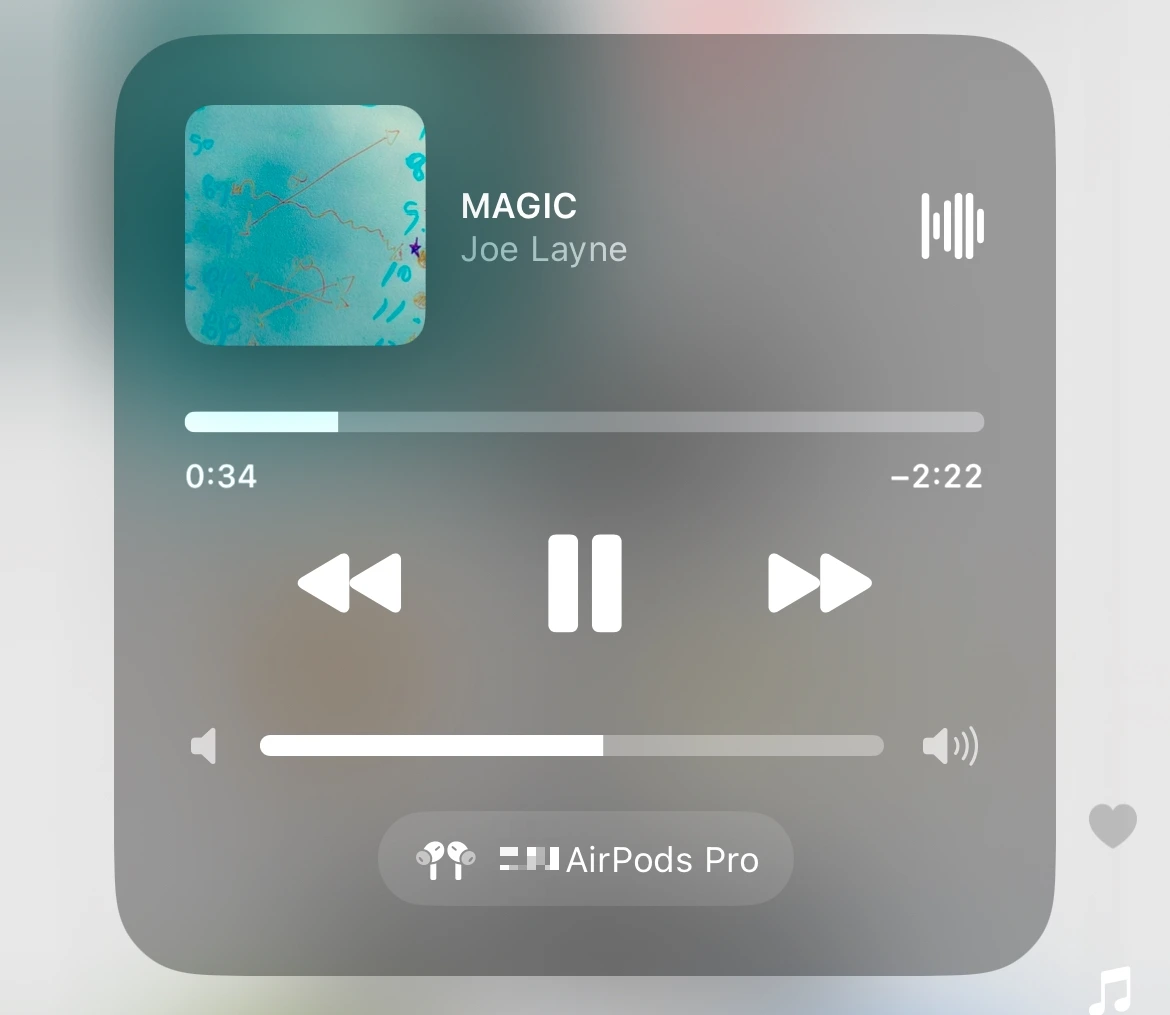This screenshot has width=1170, height=1015.
Task: Tap the song progress bar
Action: click(584, 422)
